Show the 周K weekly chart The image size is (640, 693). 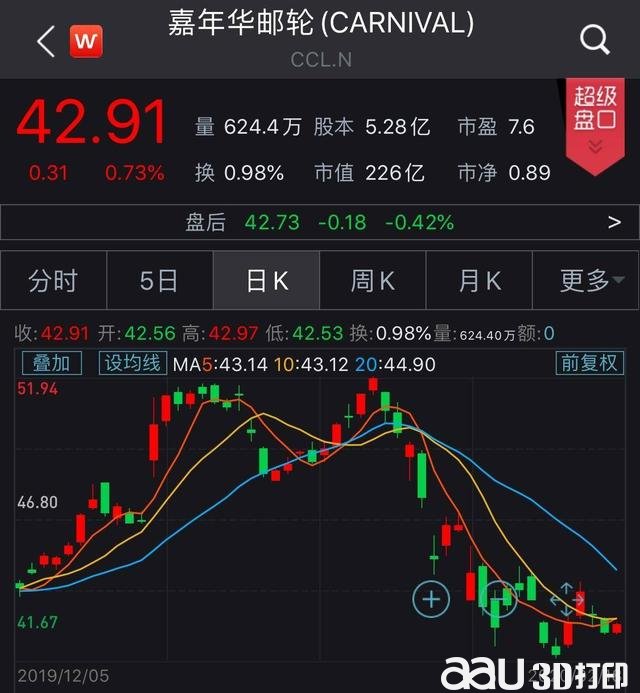373,281
